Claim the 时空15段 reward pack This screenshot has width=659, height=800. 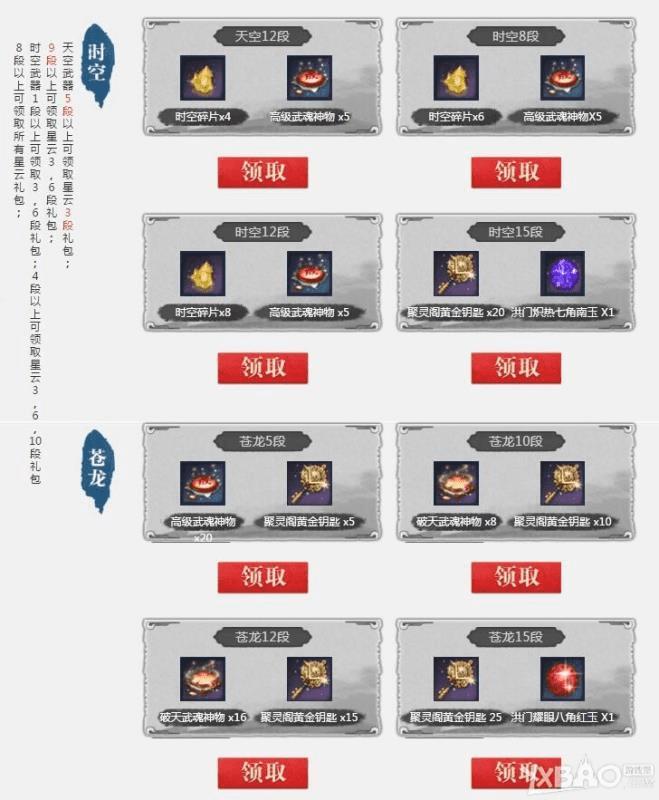tap(517, 367)
